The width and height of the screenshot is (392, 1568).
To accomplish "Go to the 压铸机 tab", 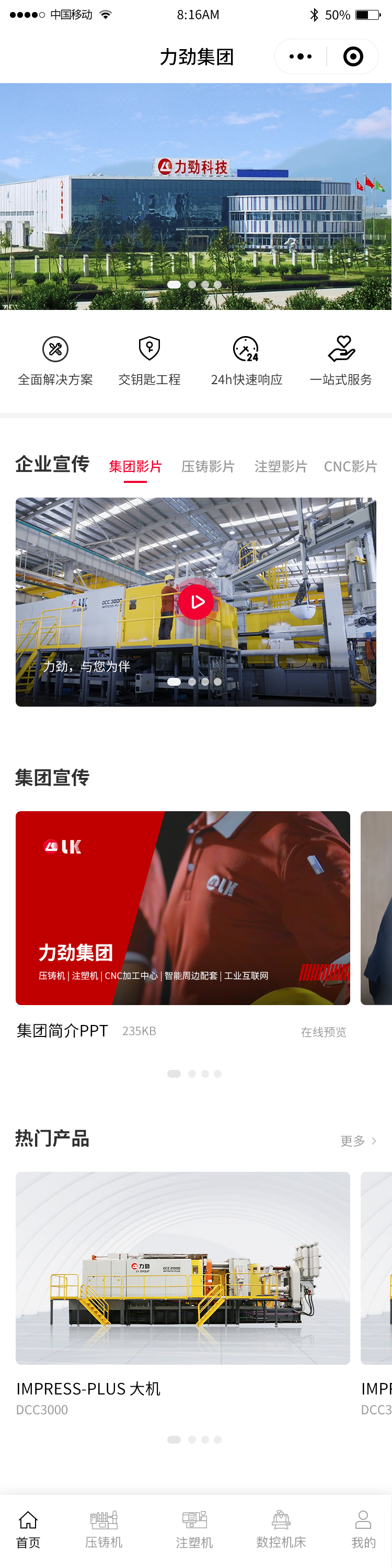I will tap(103, 1528).
